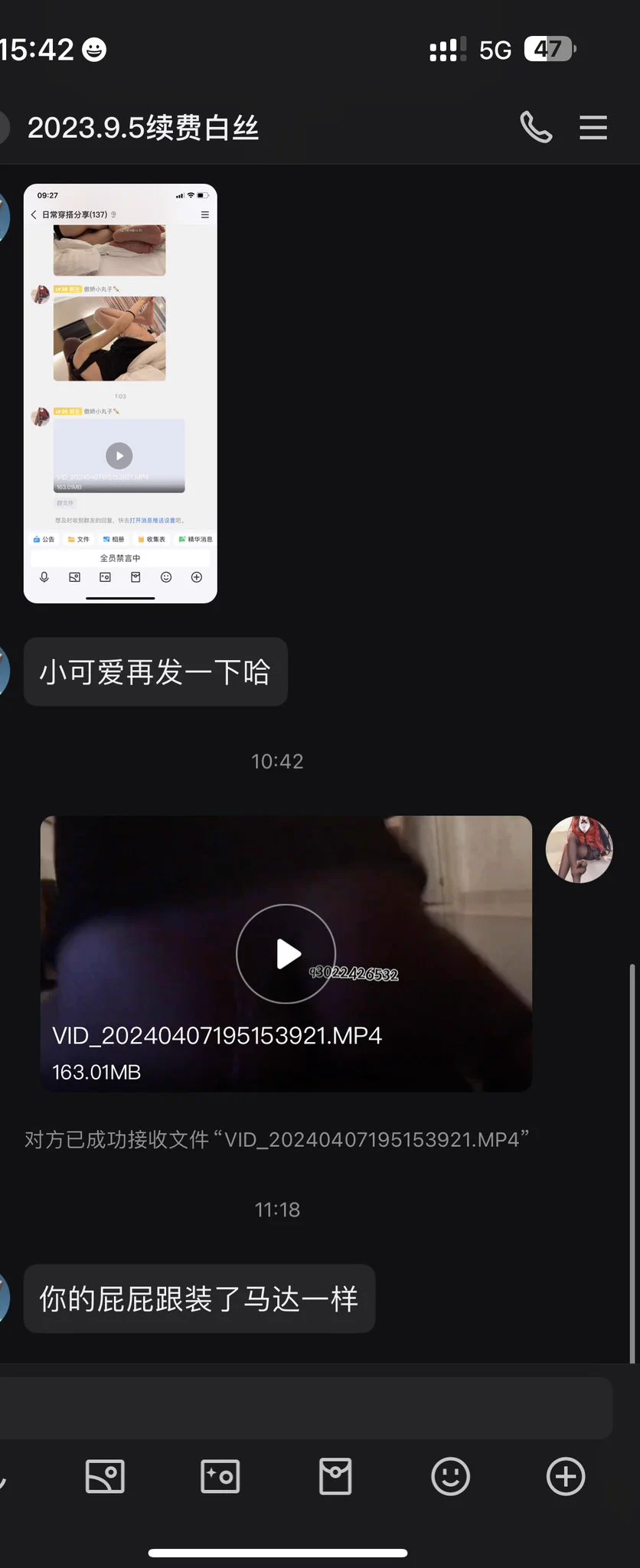The image size is (640, 1568).
Task: Open the sender's avatar beside the video
Action: (x=579, y=849)
